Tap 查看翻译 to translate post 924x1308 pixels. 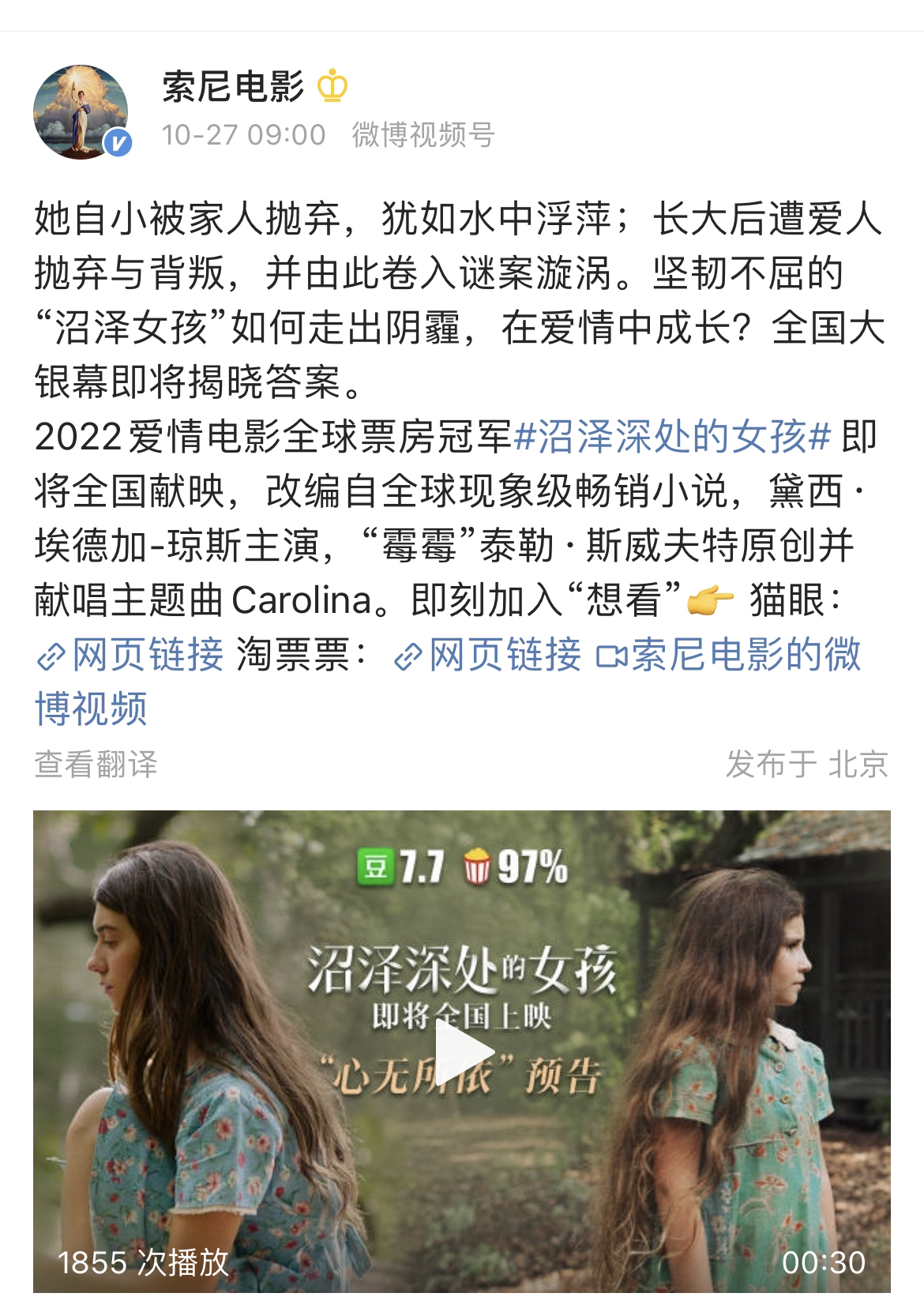(x=96, y=764)
